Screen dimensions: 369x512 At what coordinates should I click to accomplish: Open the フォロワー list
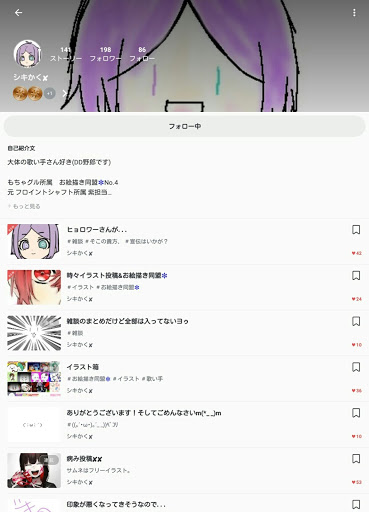105,54
